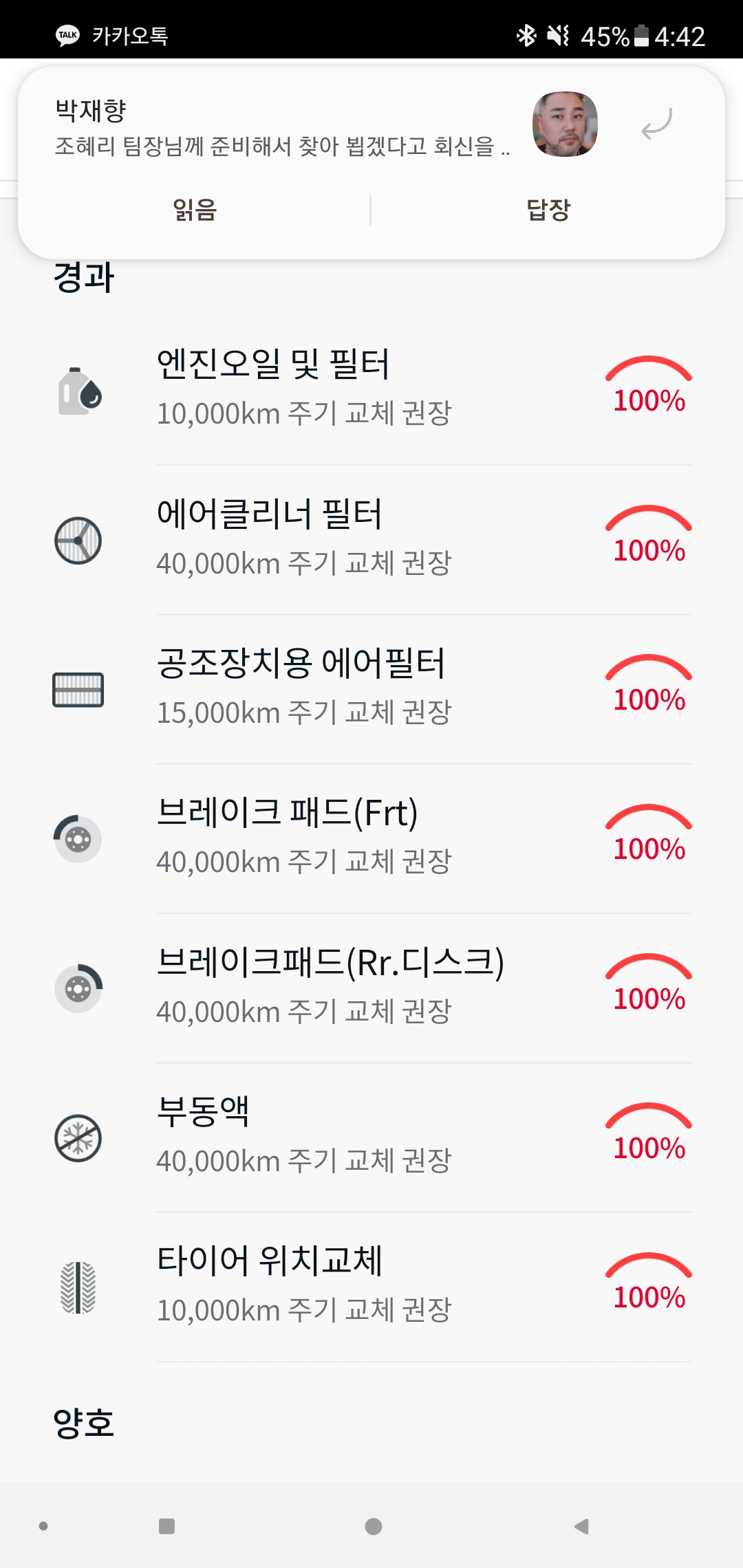The width and height of the screenshot is (743, 1568).
Task: Open the recent apps view
Action: point(166,1527)
